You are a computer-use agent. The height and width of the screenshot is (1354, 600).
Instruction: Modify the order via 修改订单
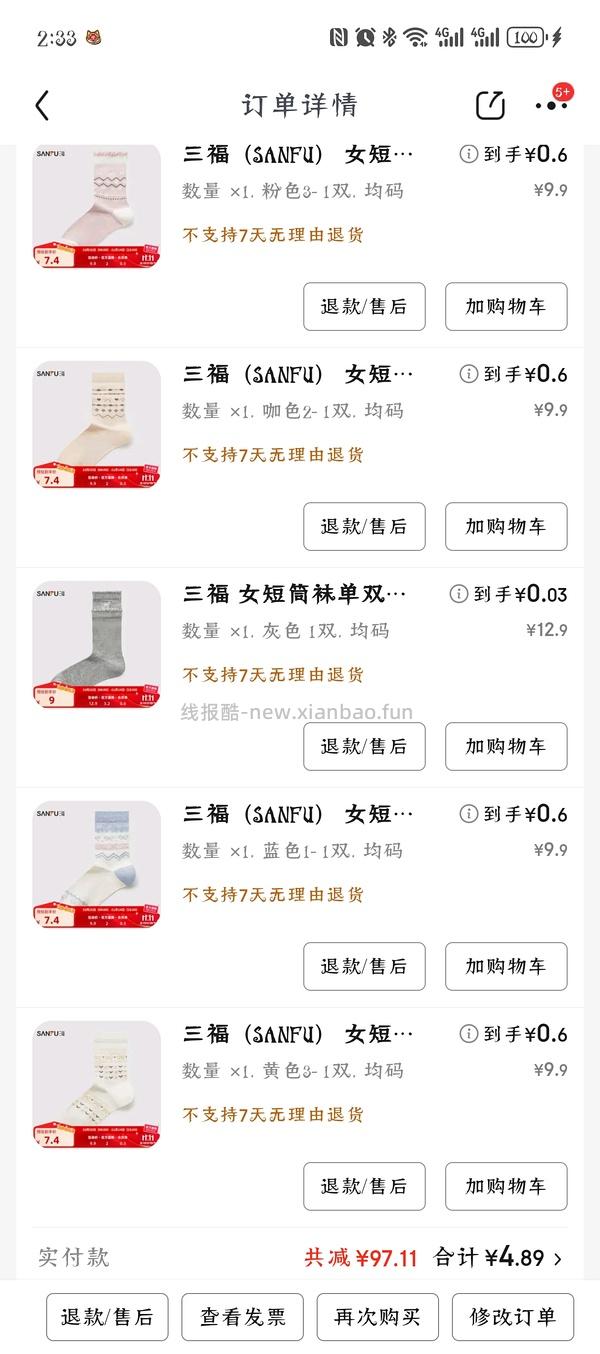coord(513,1317)
